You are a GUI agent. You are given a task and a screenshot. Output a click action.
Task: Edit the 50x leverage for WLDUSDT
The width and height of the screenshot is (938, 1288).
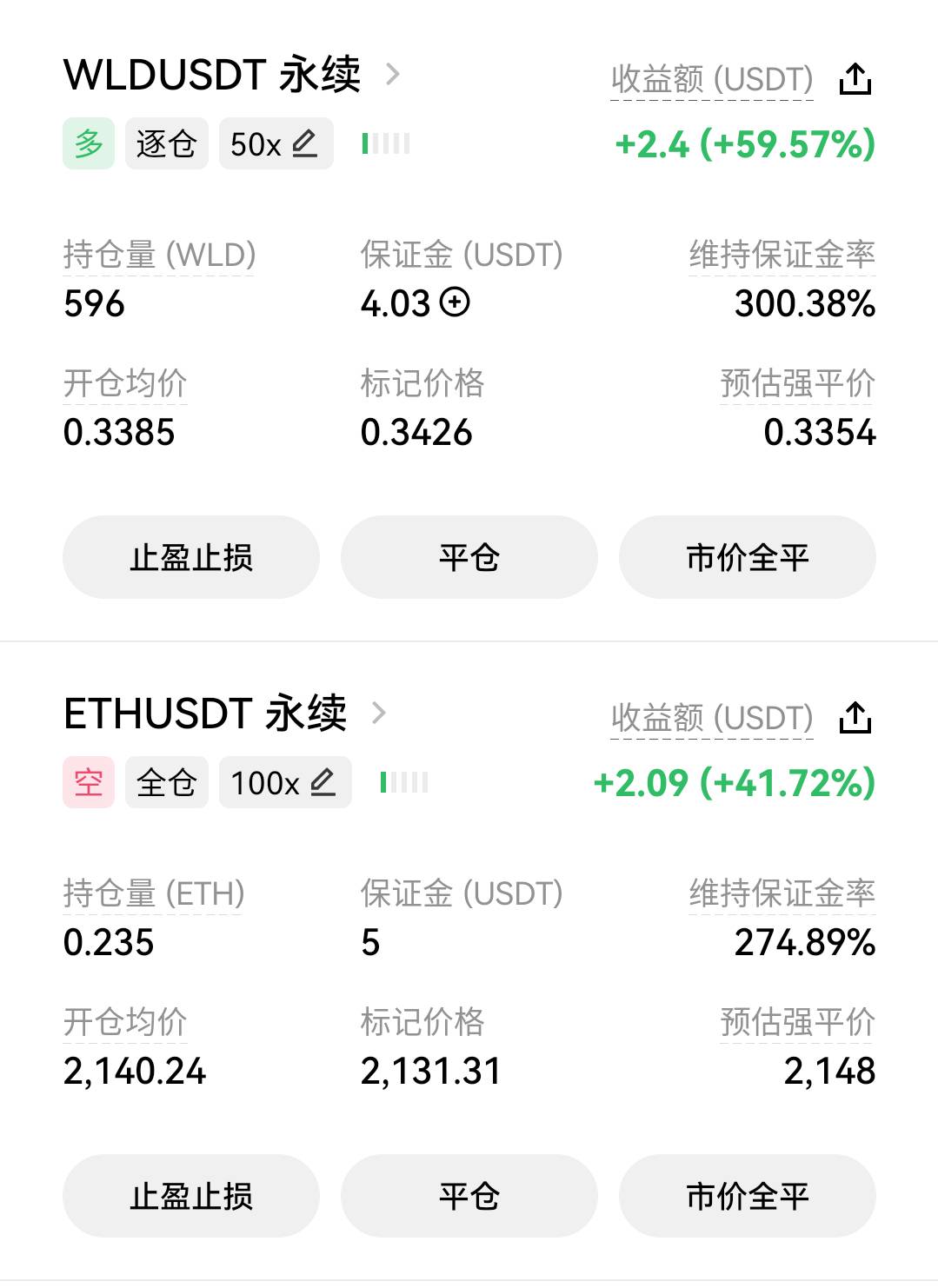point(276,144)
